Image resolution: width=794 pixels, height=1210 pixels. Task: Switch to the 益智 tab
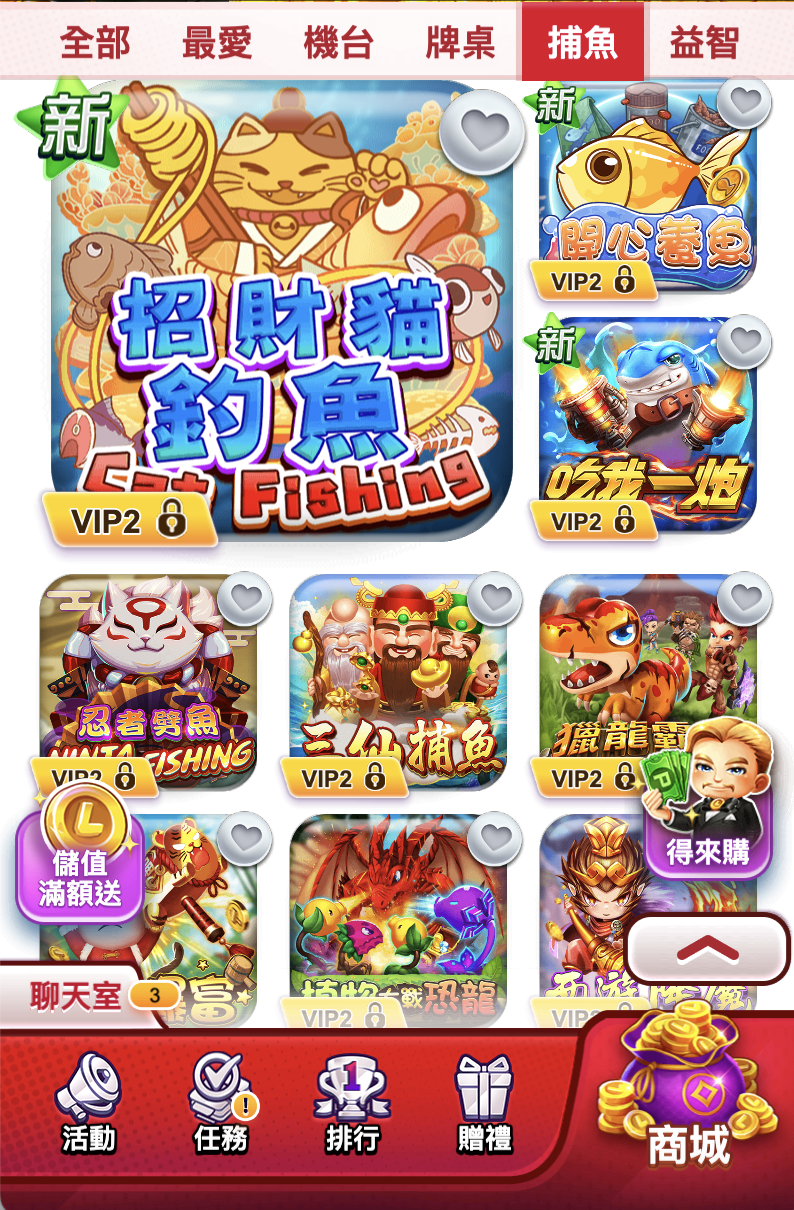point(705,44)
